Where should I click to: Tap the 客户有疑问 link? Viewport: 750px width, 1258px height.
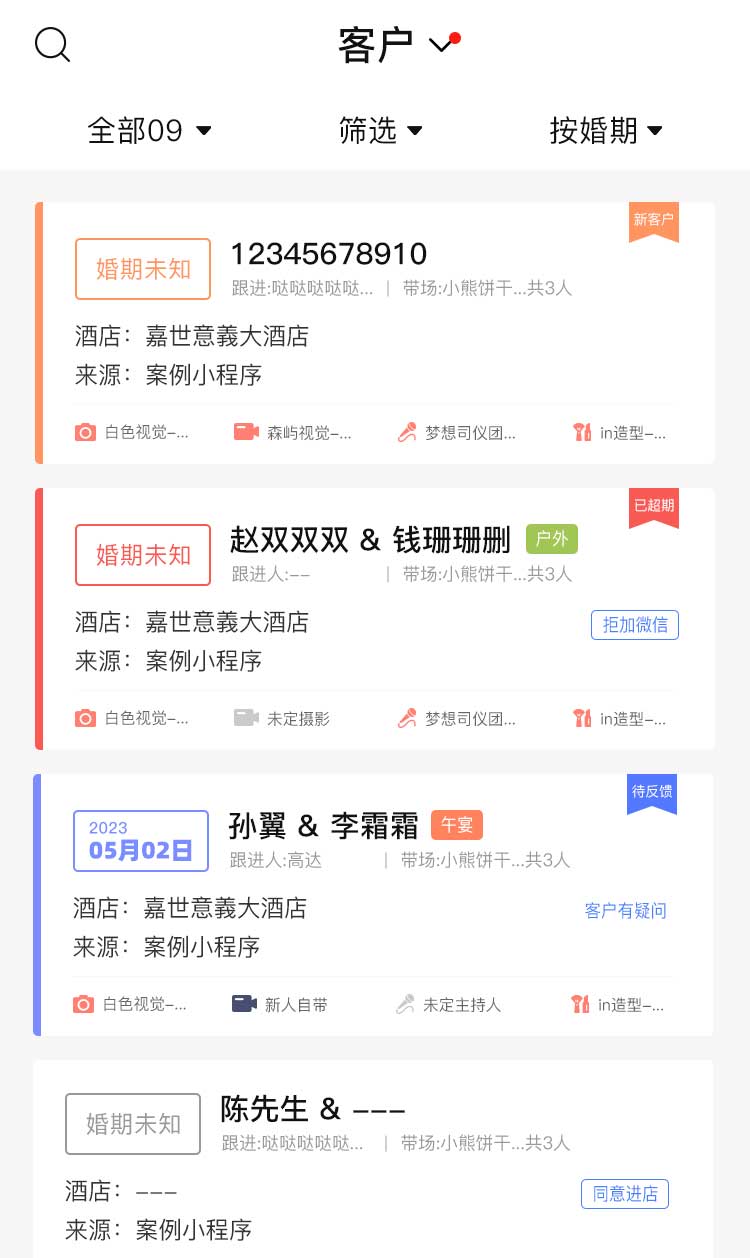tap(625, 910)
